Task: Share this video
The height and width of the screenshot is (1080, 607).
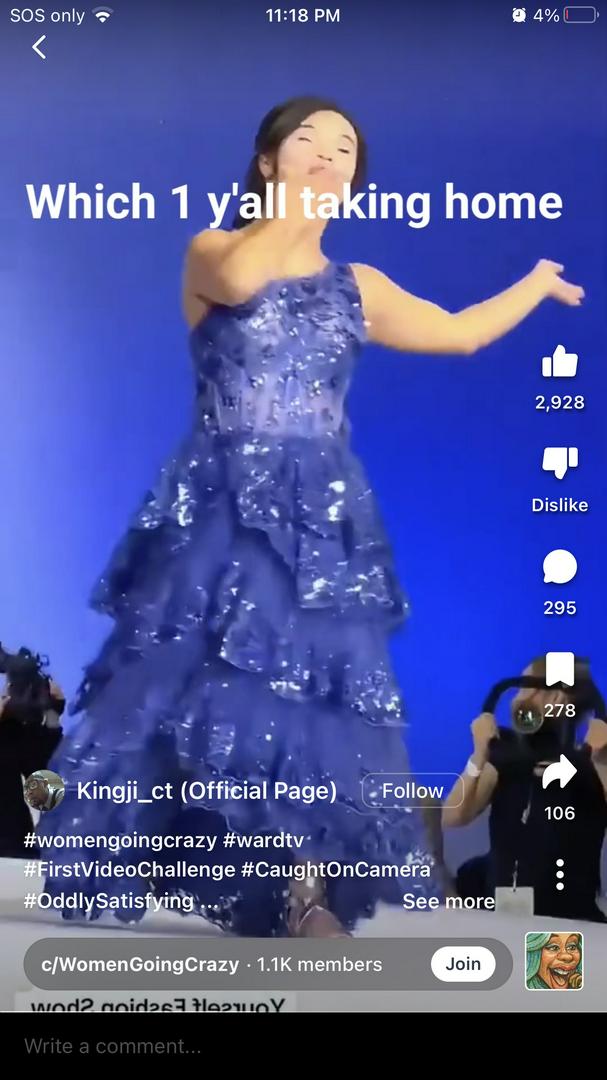Action: tap(559, 772)
